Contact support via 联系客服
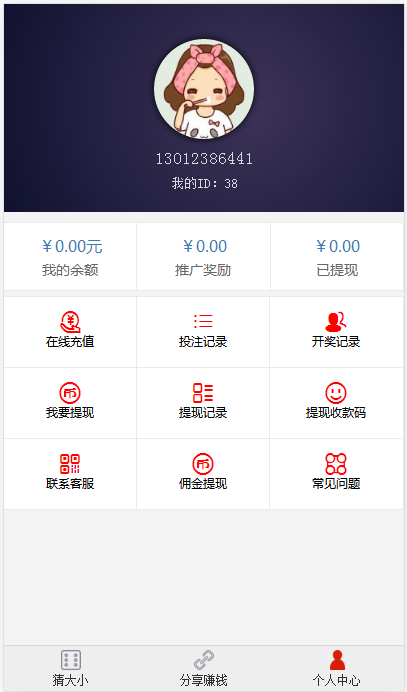The height and width of the screenshot is (692, 407). [x=70, y=474]
